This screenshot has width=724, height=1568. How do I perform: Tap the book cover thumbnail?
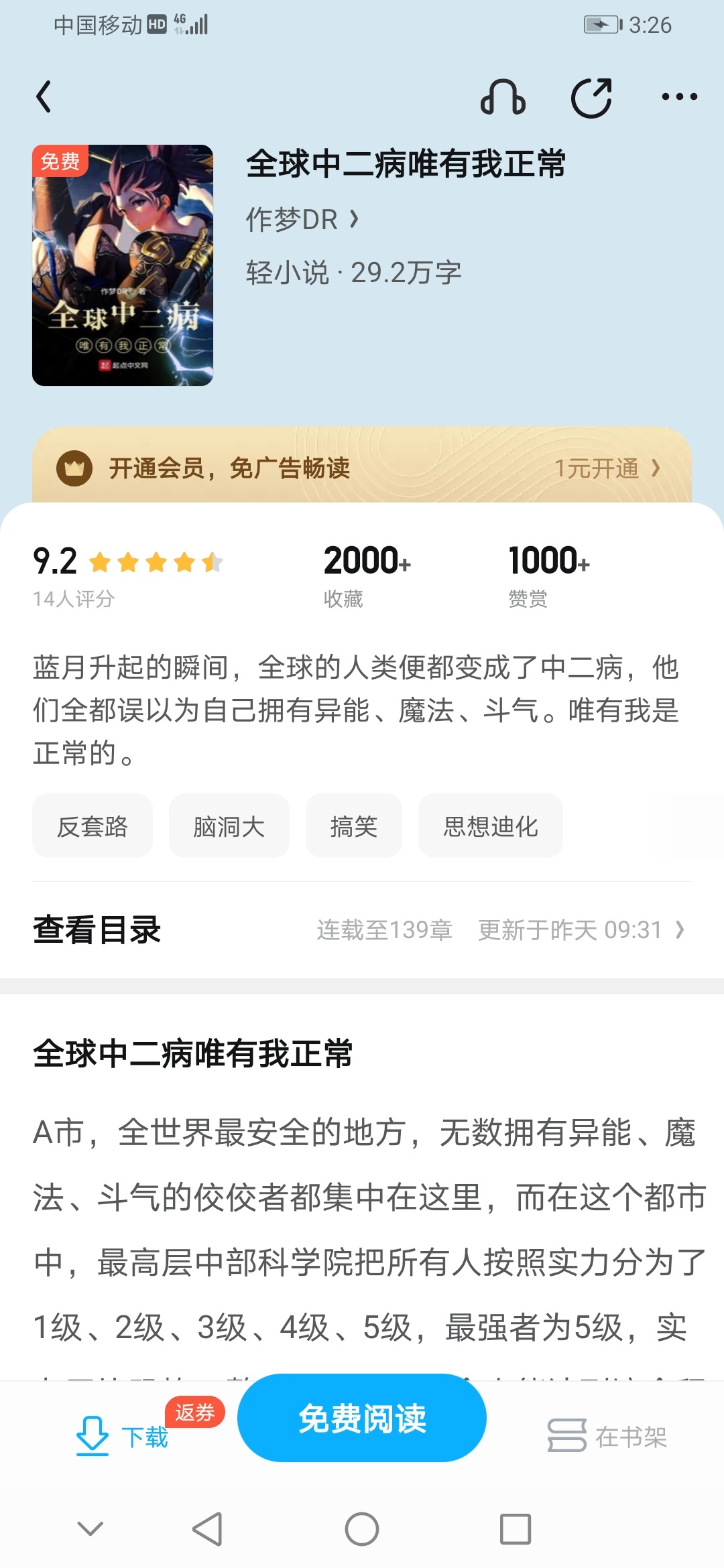click(123, 265)
